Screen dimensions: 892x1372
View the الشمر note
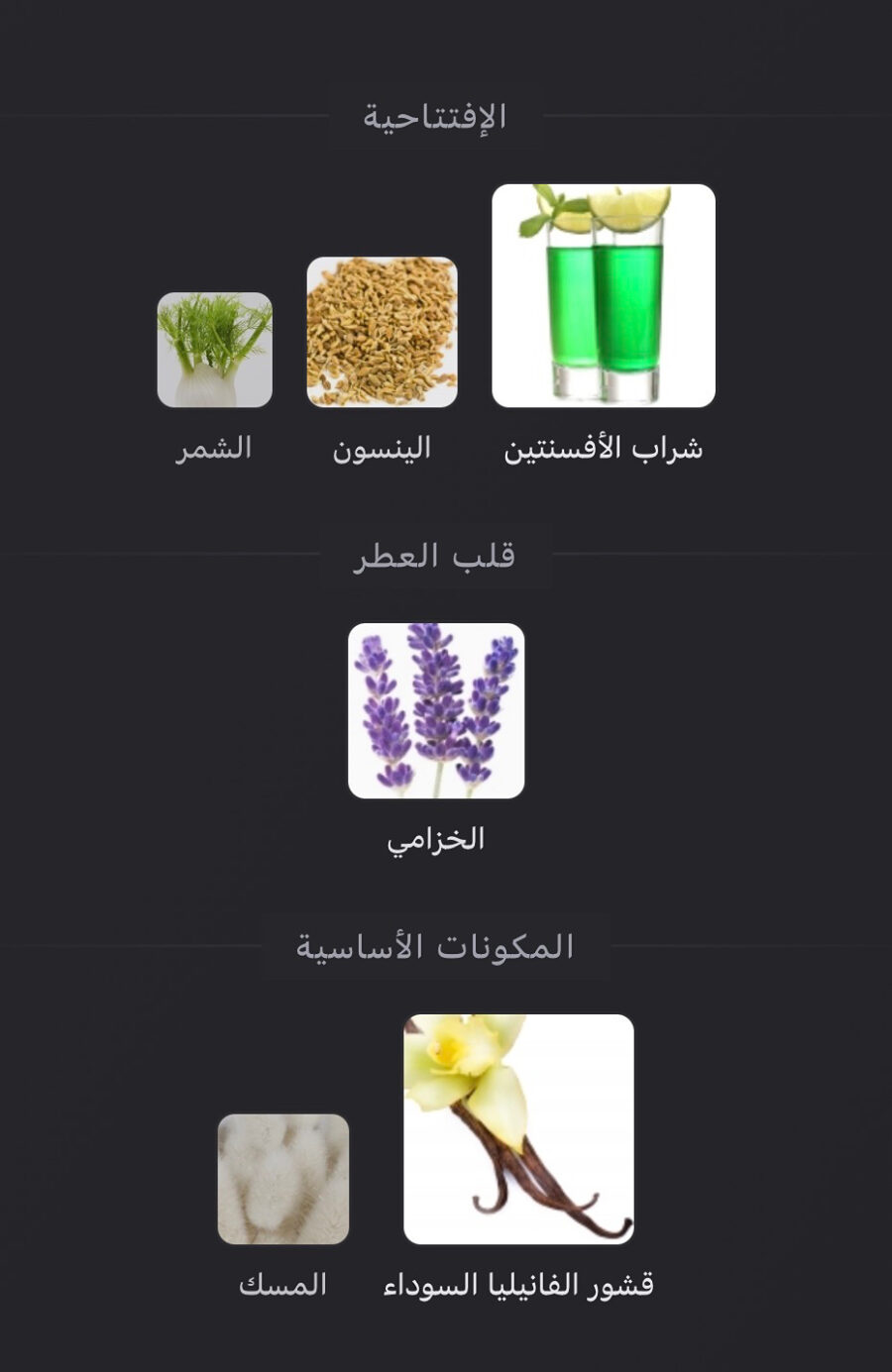[x=214, y=350]
